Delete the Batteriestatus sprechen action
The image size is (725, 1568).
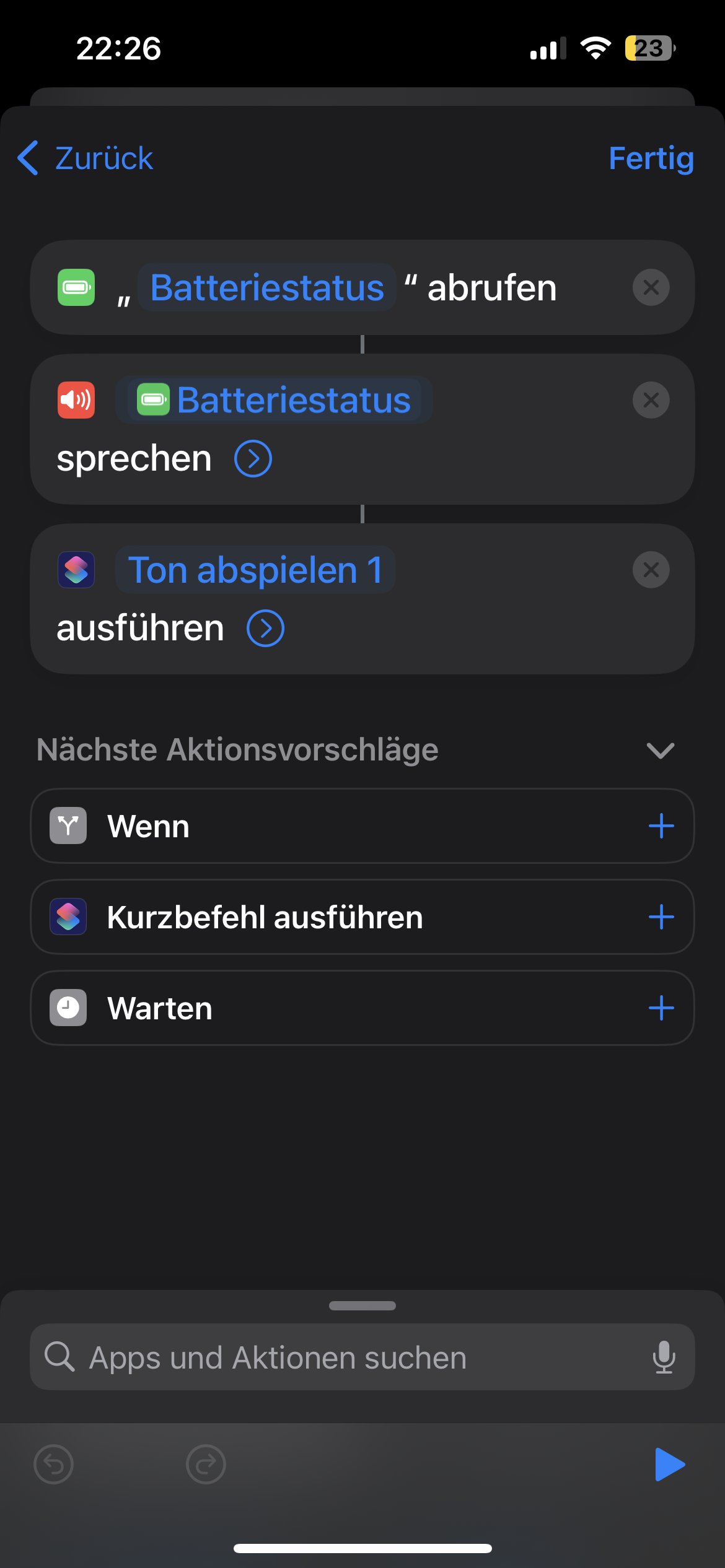(651, 400)
